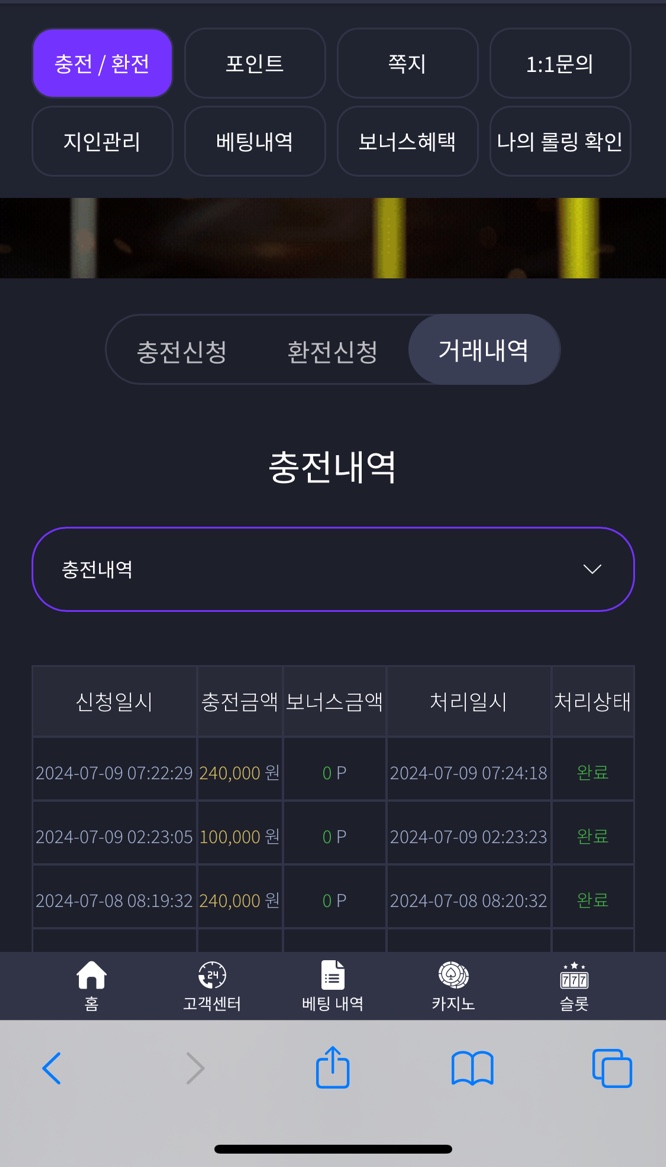Tap the top 베팅내역 button
666x1167 pixels.
click(x=254, y=141)
